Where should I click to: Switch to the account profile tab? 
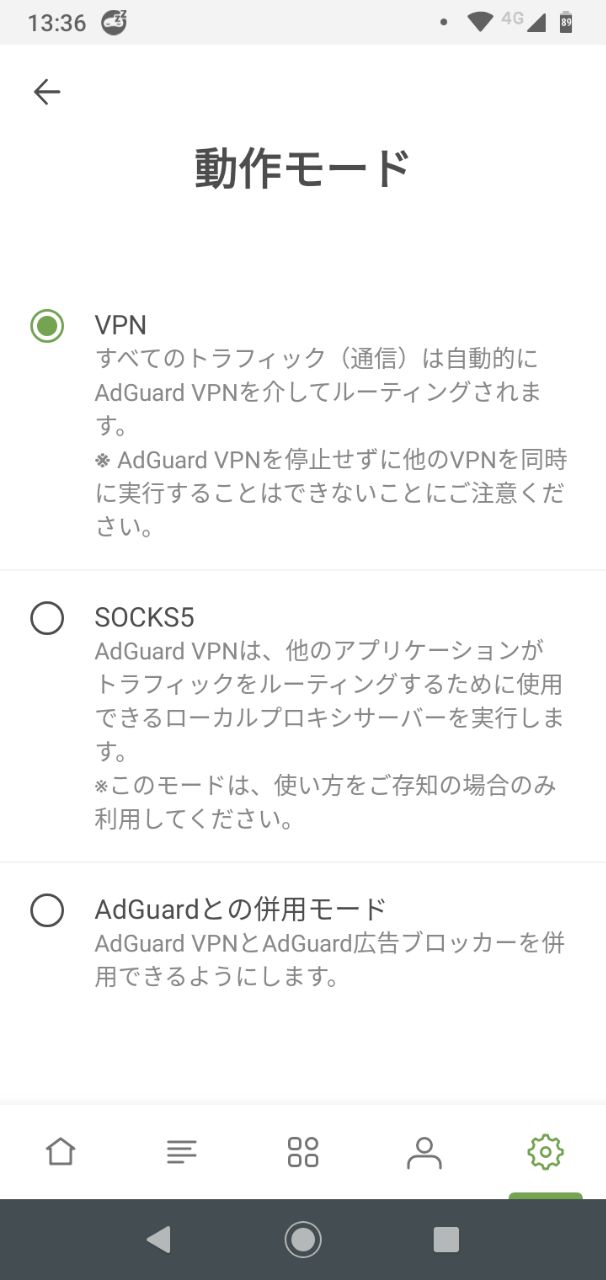[x=424, y=1152]
